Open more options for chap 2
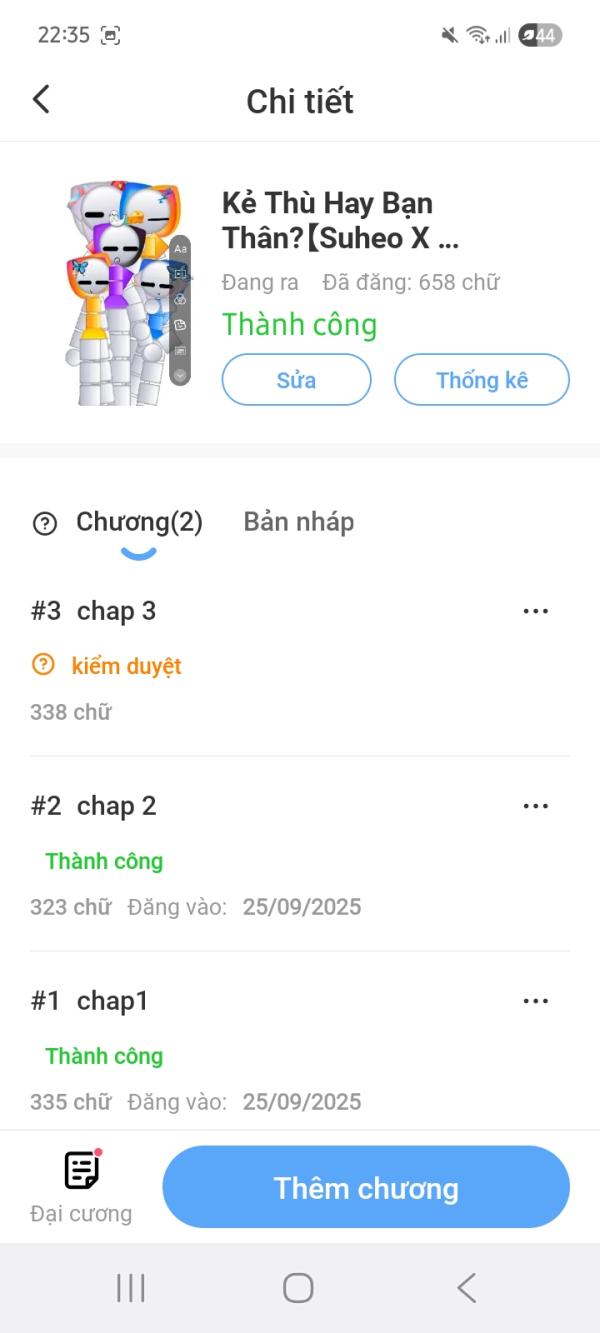600x1333 pixels. [536, 806]
